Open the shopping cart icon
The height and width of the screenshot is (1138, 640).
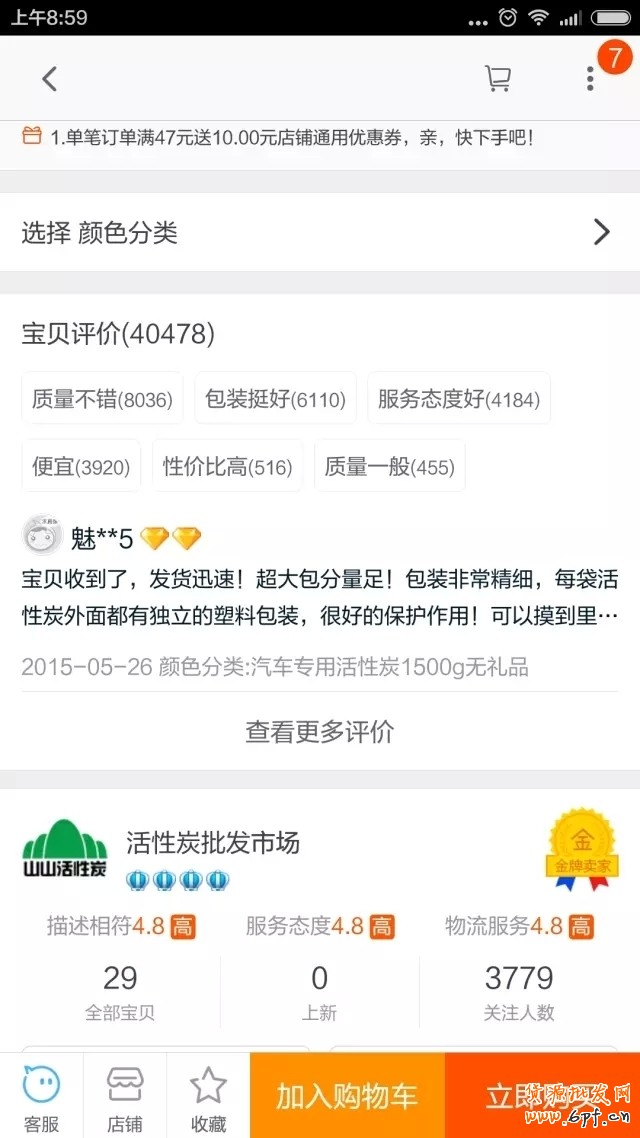pyautogui.click(x=497, y=78)
